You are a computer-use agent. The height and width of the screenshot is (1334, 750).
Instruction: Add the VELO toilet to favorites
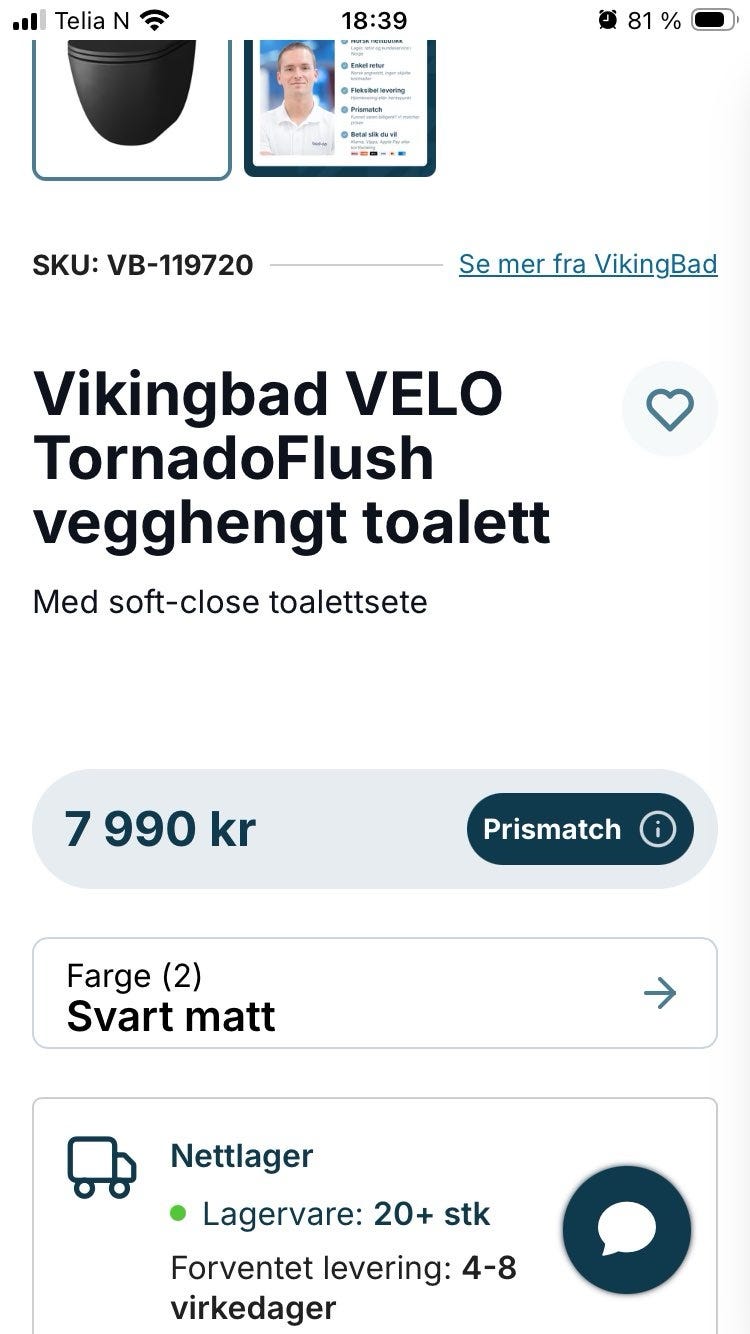tap(669, 409)
